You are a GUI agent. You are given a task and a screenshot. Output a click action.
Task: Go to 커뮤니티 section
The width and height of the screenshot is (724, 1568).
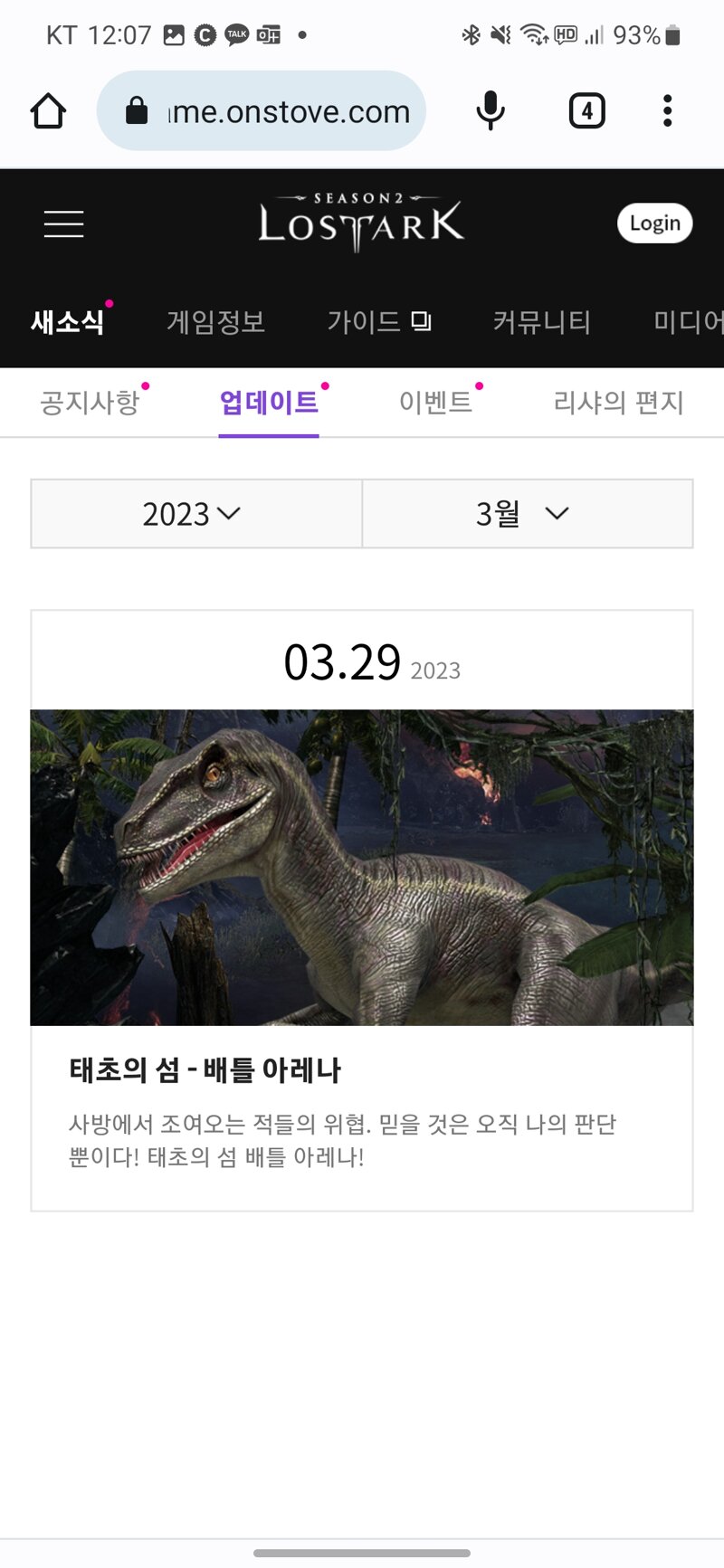pyautogui.click(x=541, y=321)
